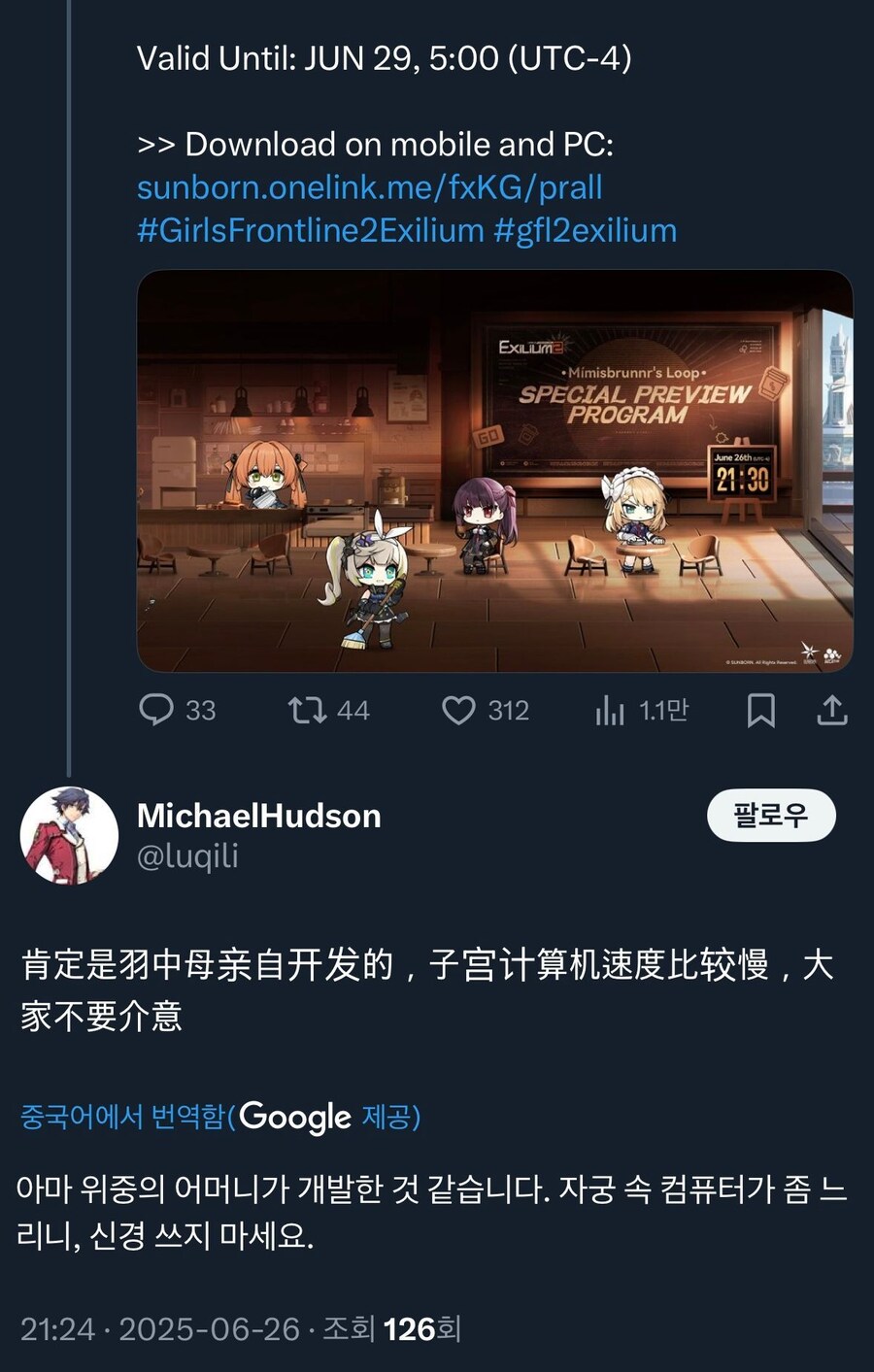
Task: Bookmark the Exilium preview post
Action: tap(760, 711)
